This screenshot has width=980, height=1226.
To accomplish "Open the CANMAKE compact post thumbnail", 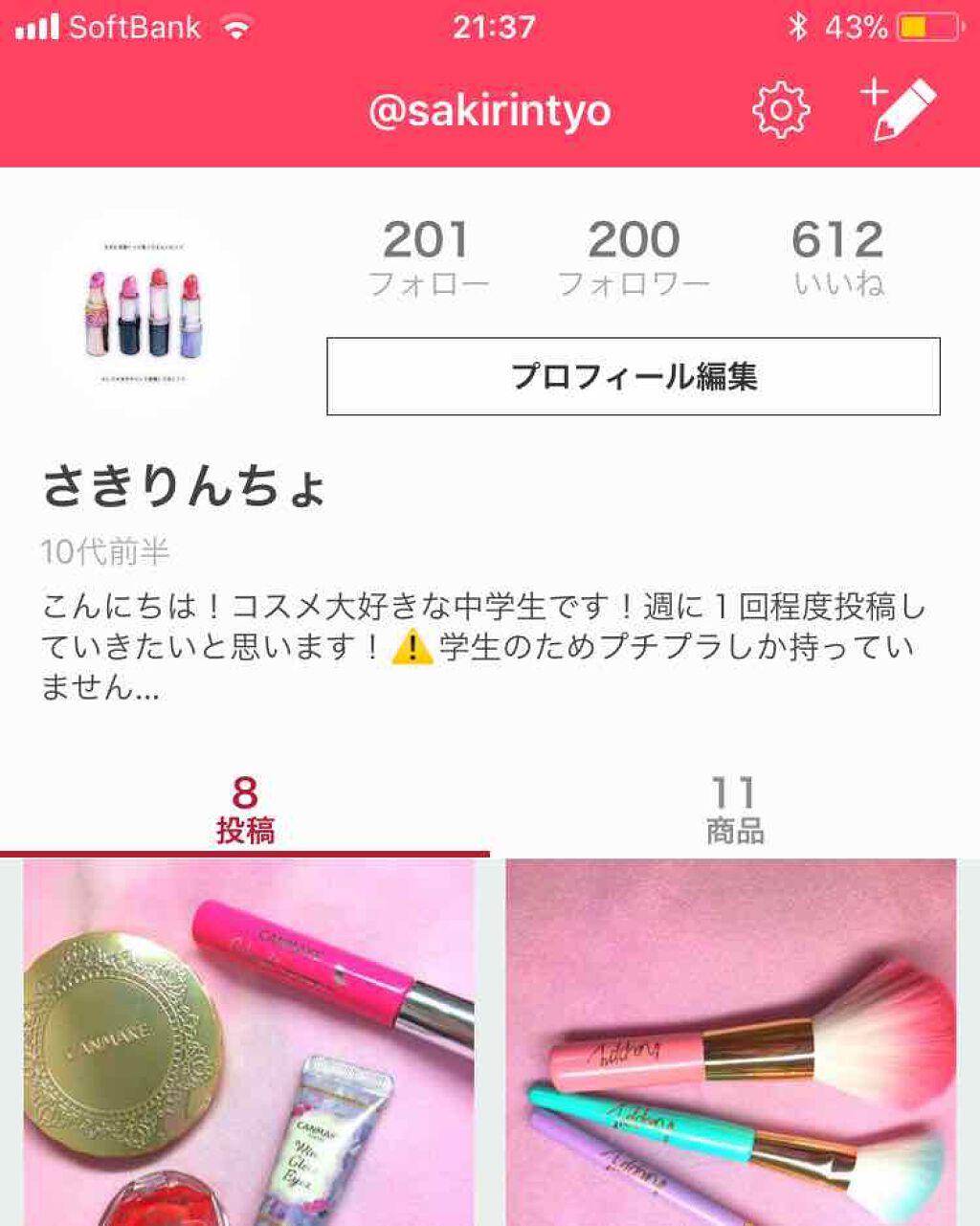I will pos(245,1043).
